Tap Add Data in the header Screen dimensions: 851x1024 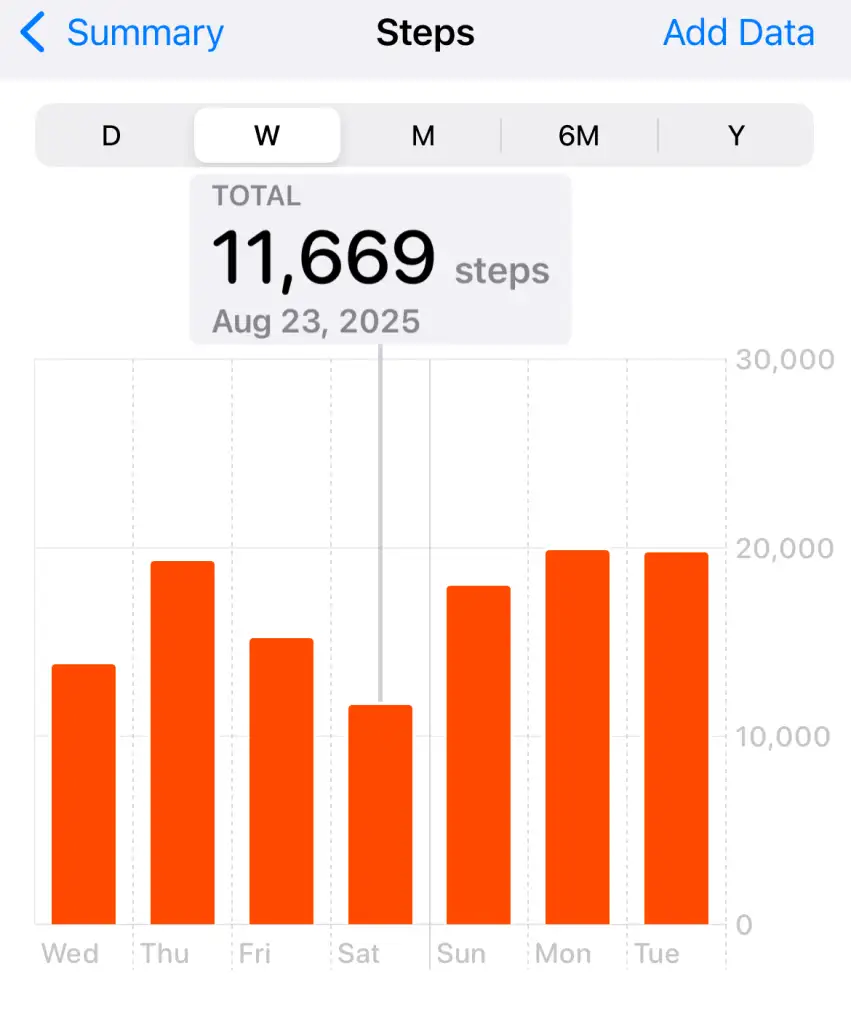pyautogui.click(x=738, y=34)
